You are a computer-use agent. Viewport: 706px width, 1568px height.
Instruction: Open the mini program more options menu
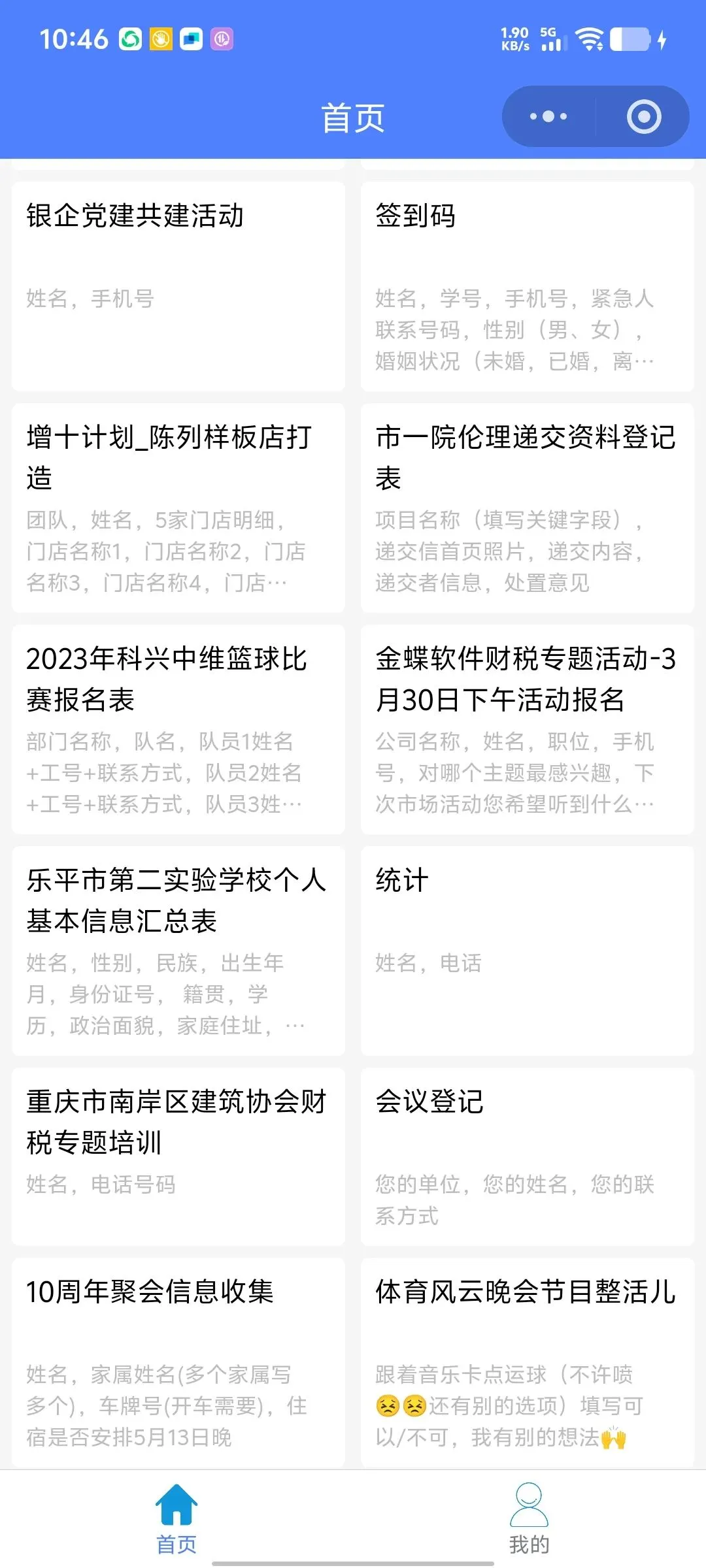point(548,117)
